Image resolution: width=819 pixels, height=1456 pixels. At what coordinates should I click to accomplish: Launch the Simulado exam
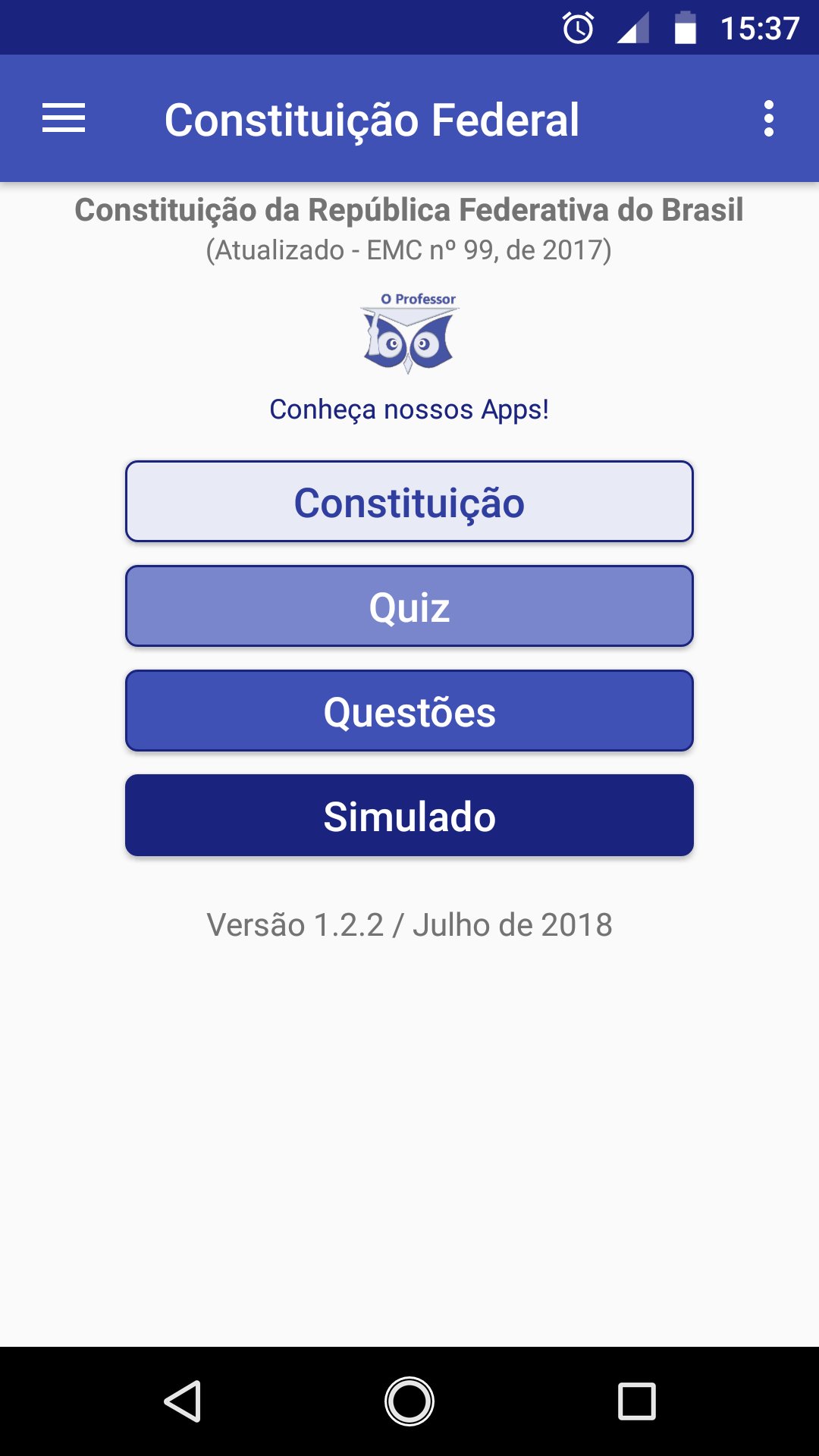(409, 816)
